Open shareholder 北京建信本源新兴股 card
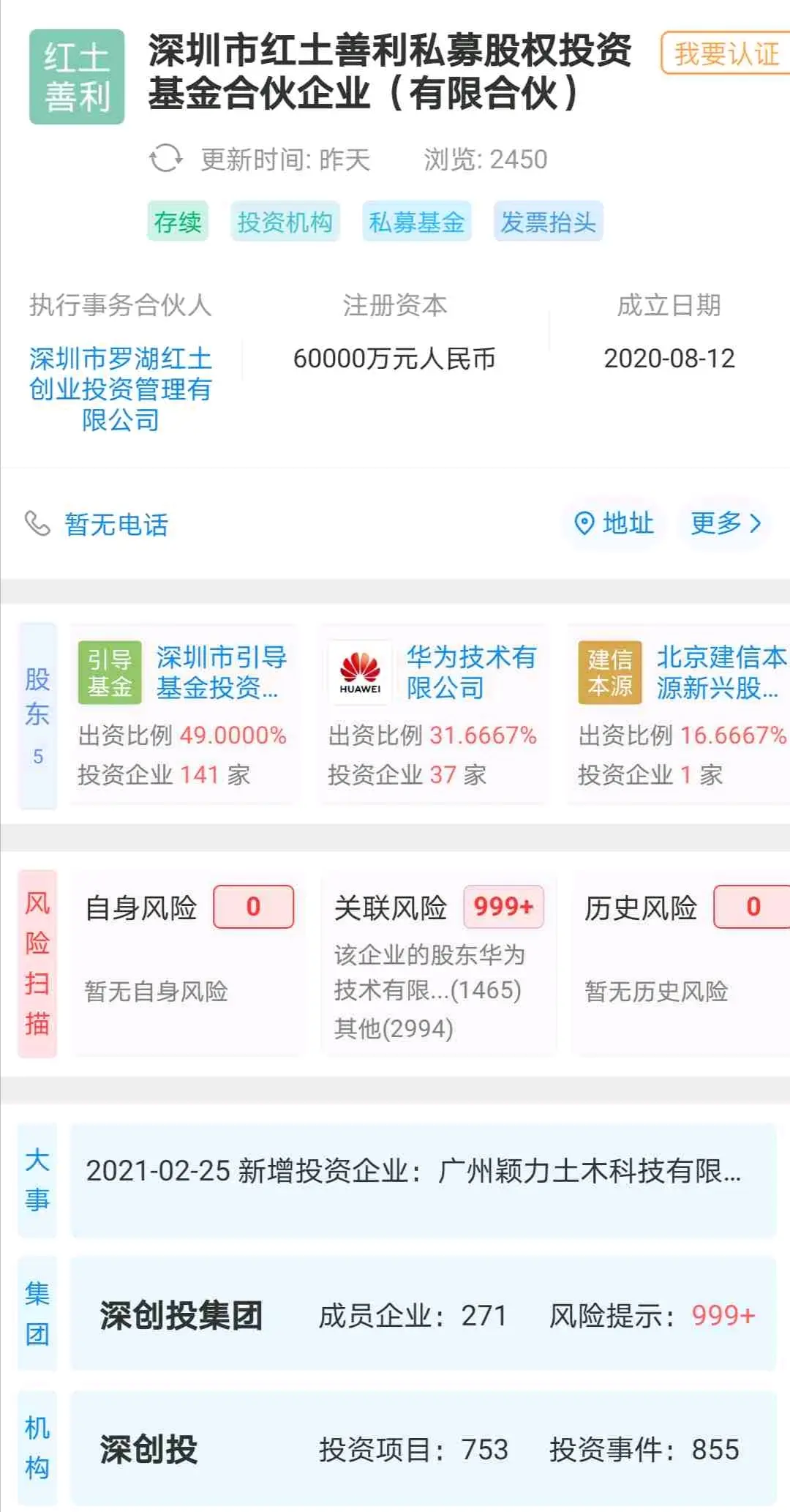 click(x=680, y=716)
